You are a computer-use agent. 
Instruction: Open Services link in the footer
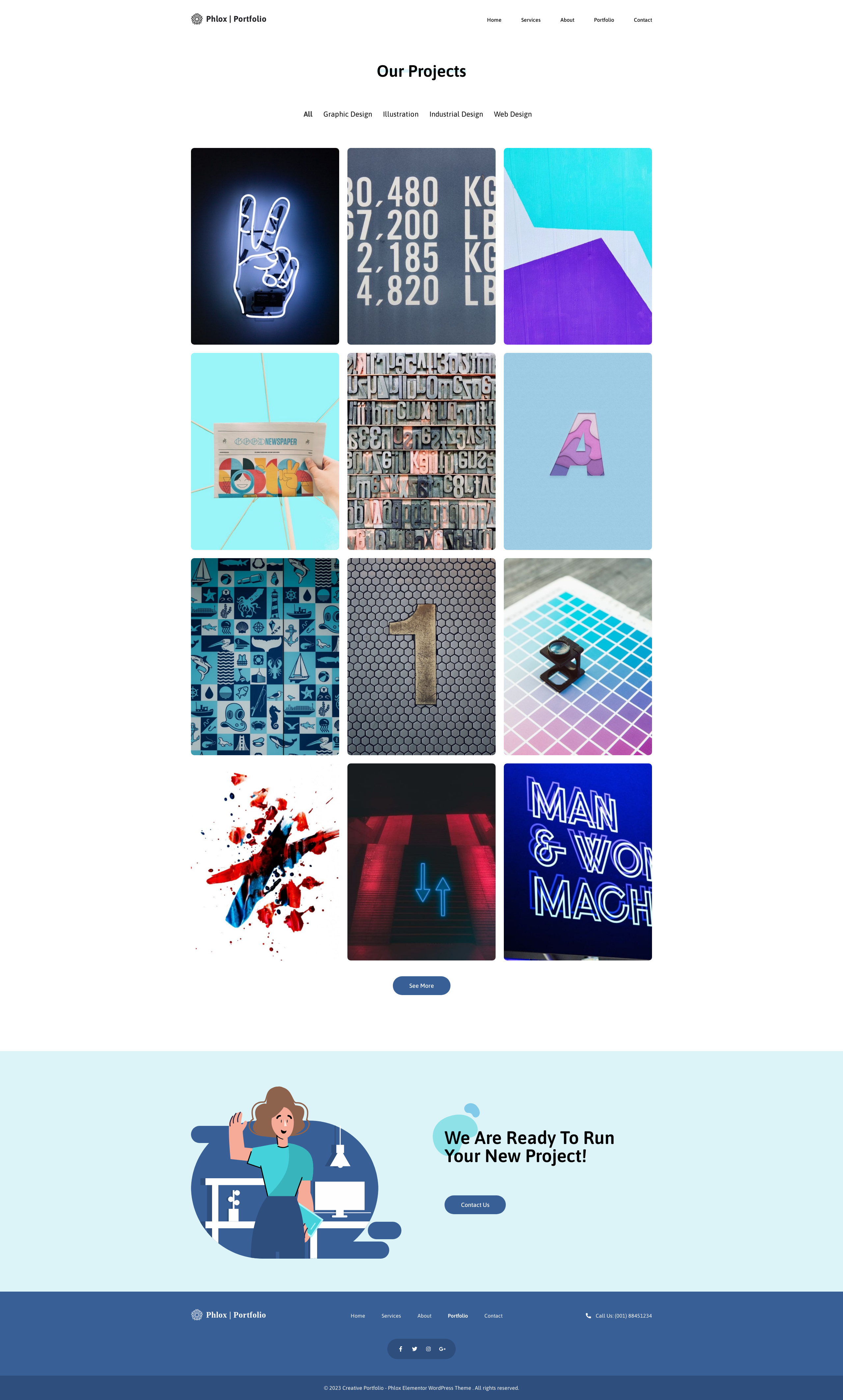(x=391, y=1316)
